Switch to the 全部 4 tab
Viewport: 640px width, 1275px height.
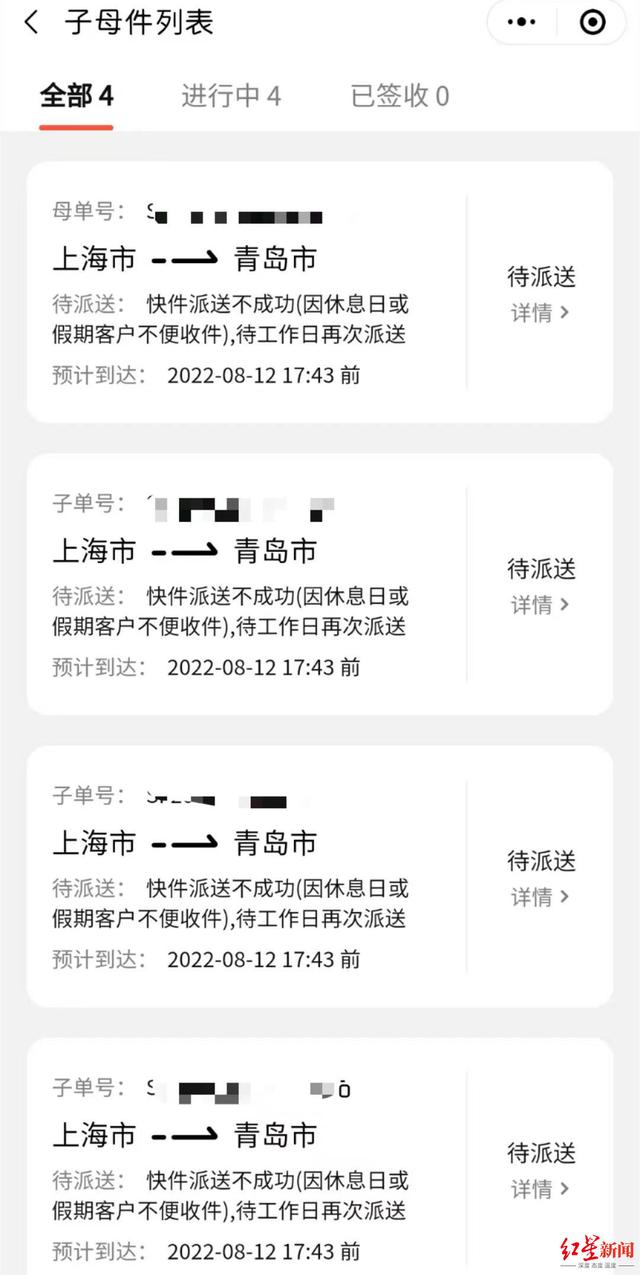(x=76, y=96)
